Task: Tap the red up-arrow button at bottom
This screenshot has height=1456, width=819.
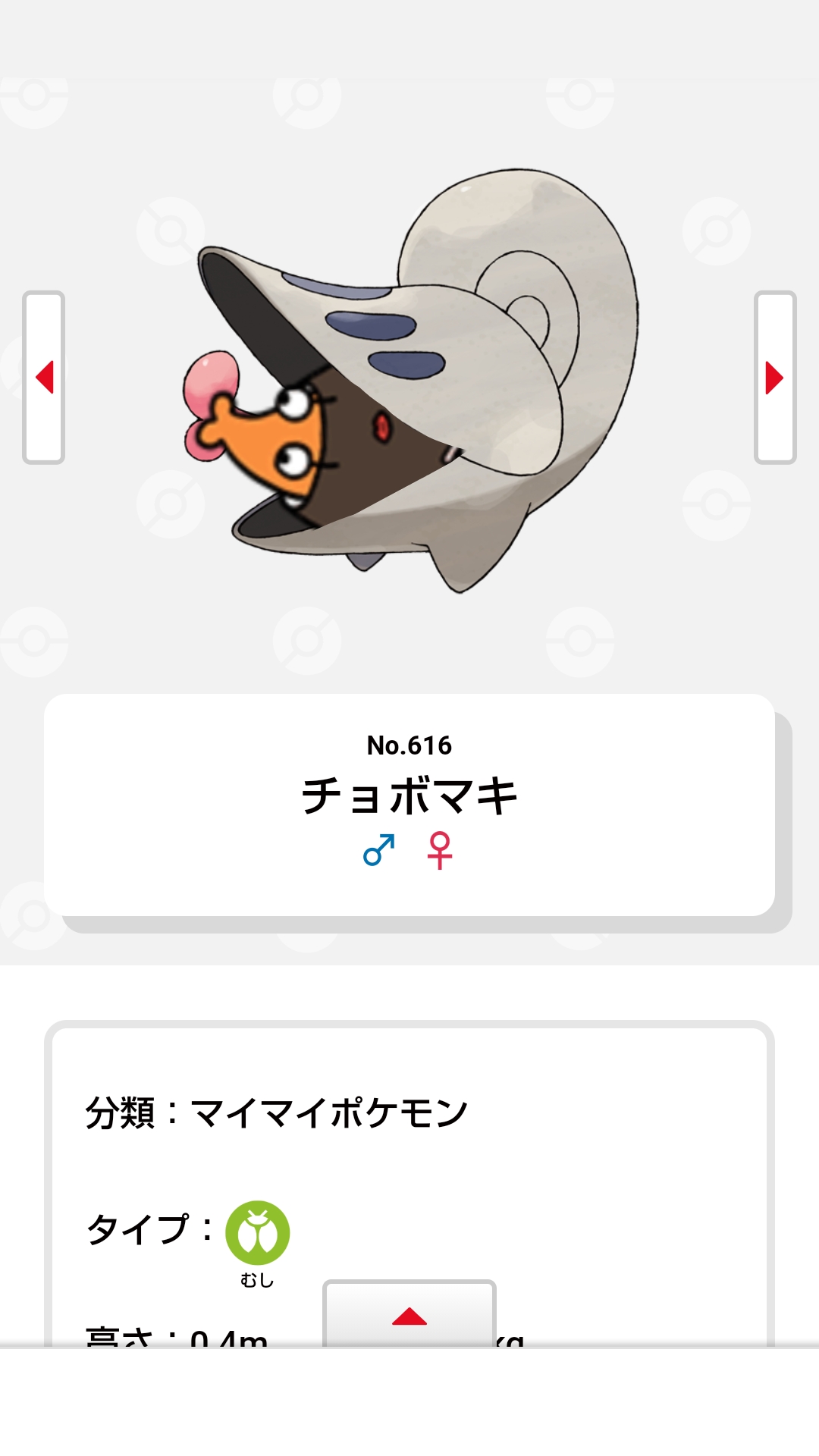Action: click(409, 1315)
